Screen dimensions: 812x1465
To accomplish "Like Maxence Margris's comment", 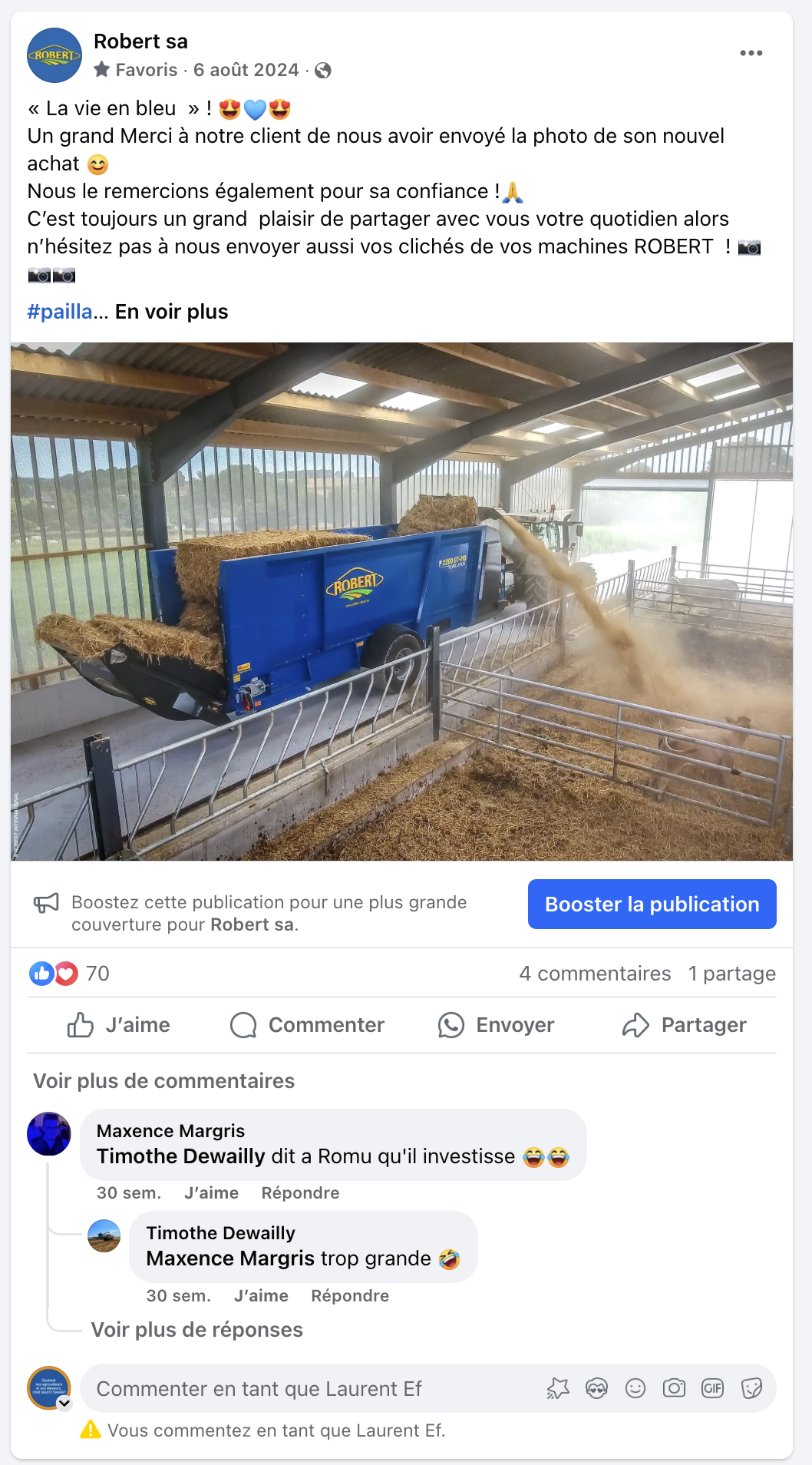I will 211,1193.
